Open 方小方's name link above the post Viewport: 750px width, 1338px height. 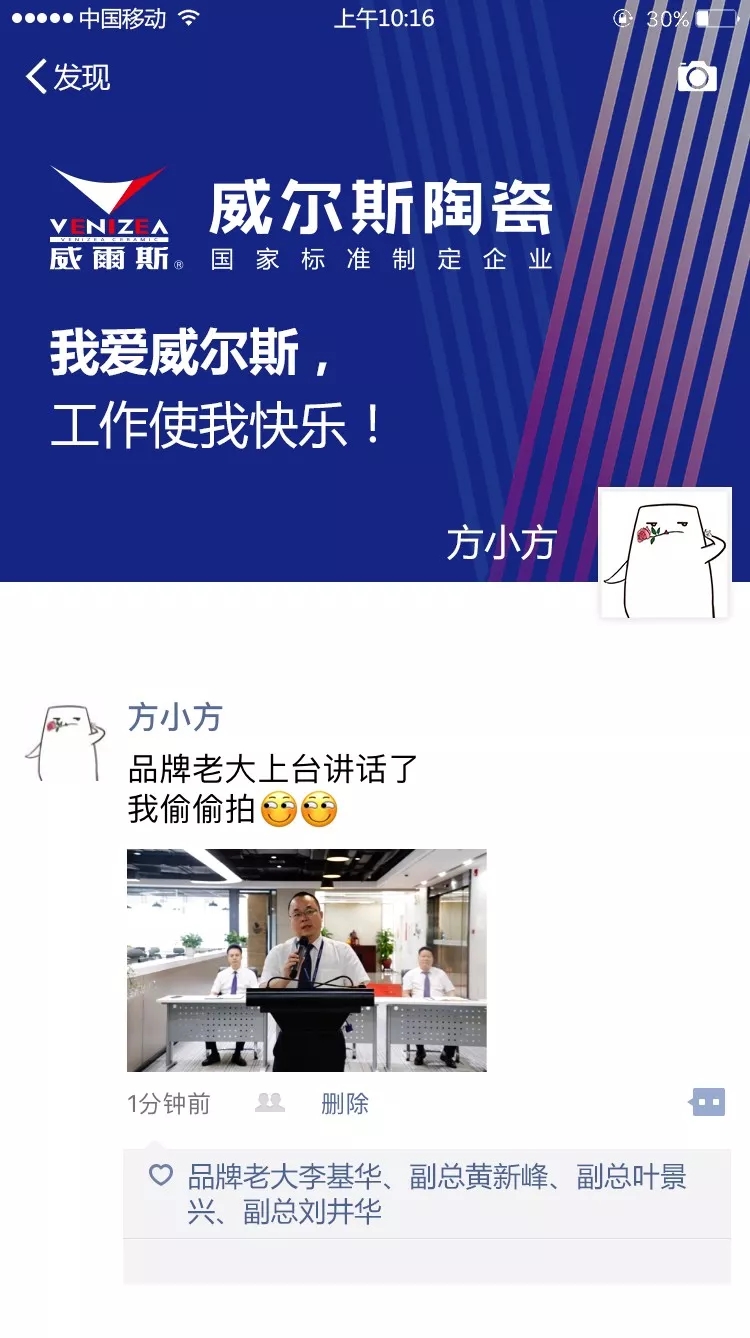[x=175, y=717]
